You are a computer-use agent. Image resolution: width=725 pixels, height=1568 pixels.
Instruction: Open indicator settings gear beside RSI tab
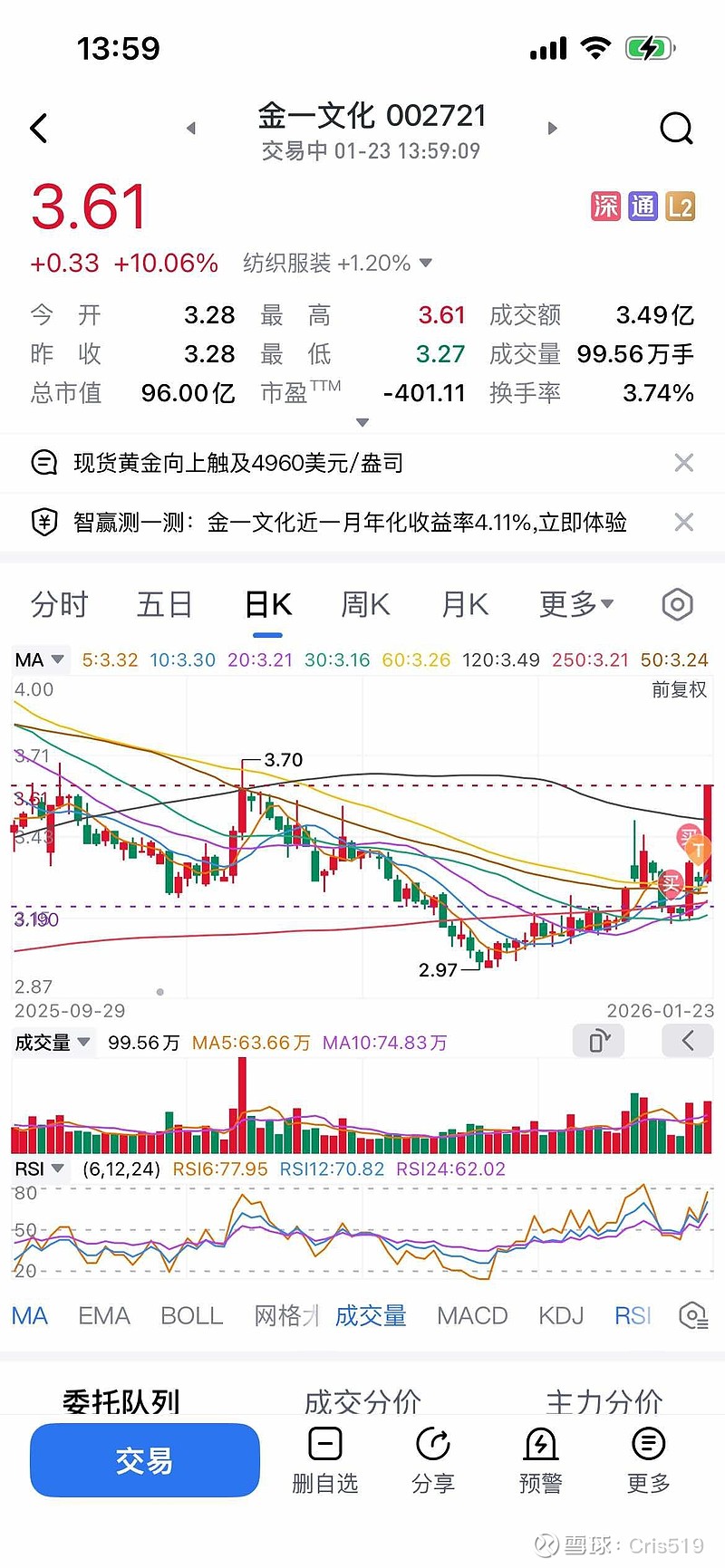pyautogui.click(x=692, y=1315)
